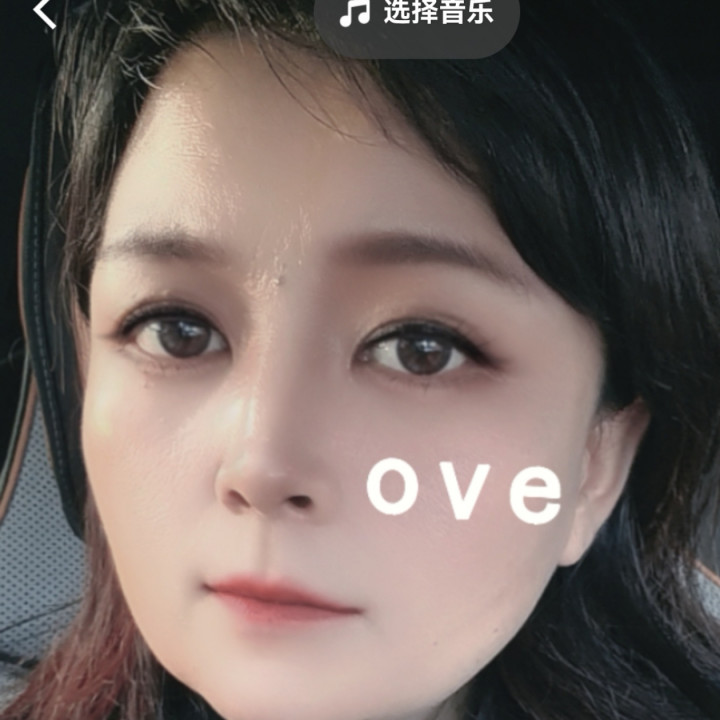Open the 选择音乐 music picker

click(x=417, y=16)
